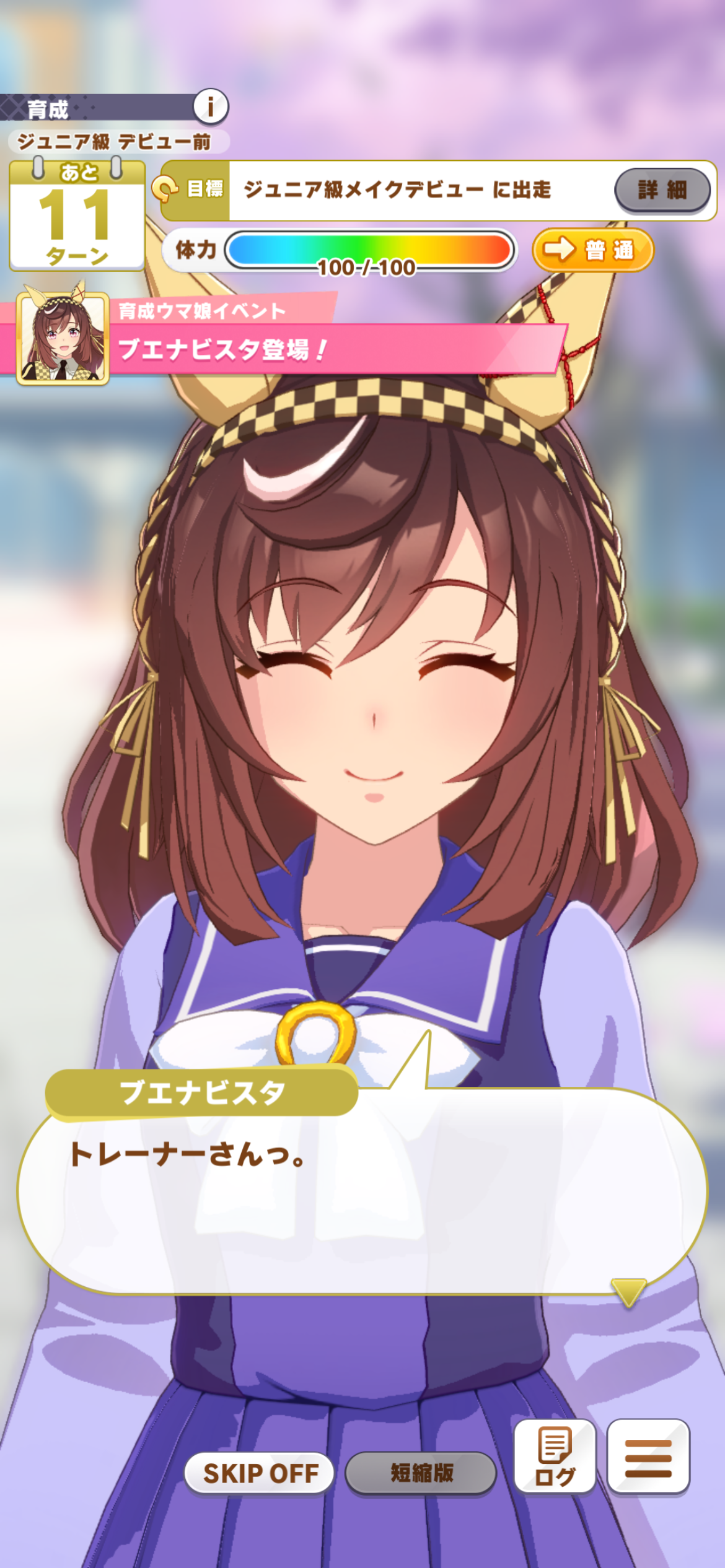Tap the 普通 condition button

[x=592, y=250]
